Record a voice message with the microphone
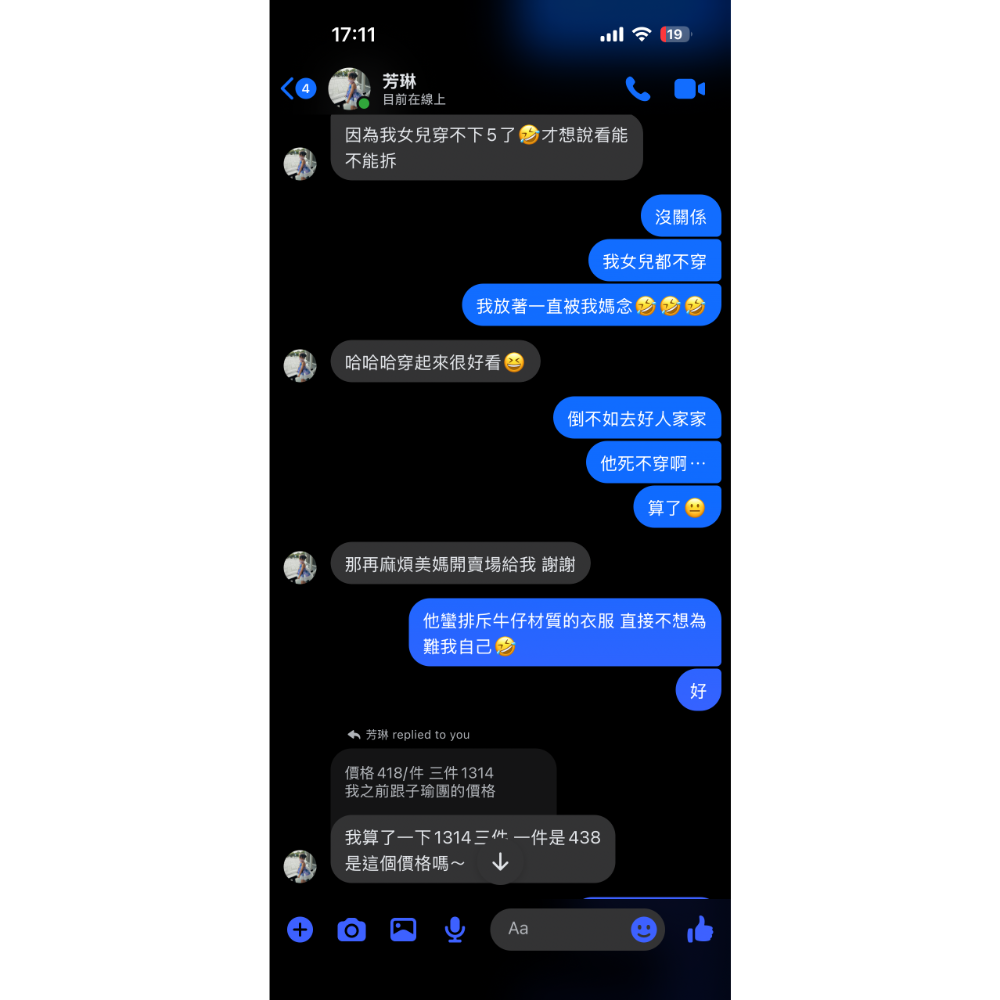 455,930
